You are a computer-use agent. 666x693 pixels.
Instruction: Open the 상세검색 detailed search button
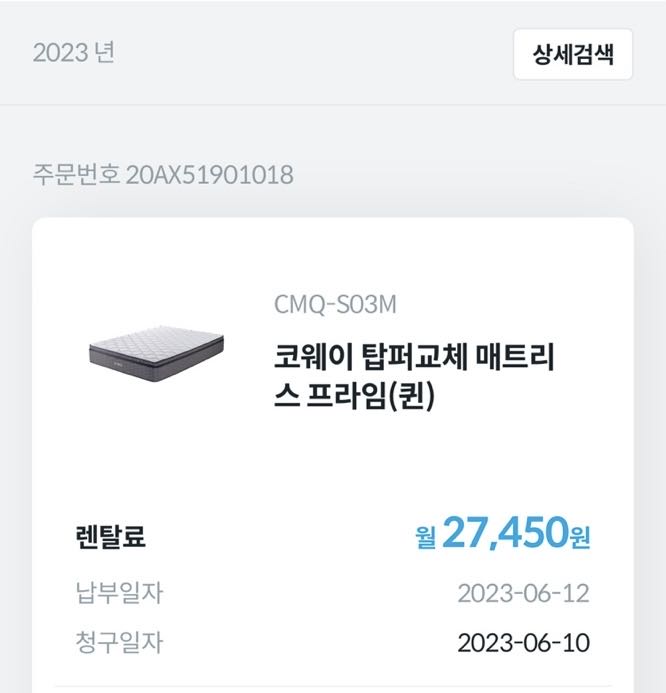(573, 54)
